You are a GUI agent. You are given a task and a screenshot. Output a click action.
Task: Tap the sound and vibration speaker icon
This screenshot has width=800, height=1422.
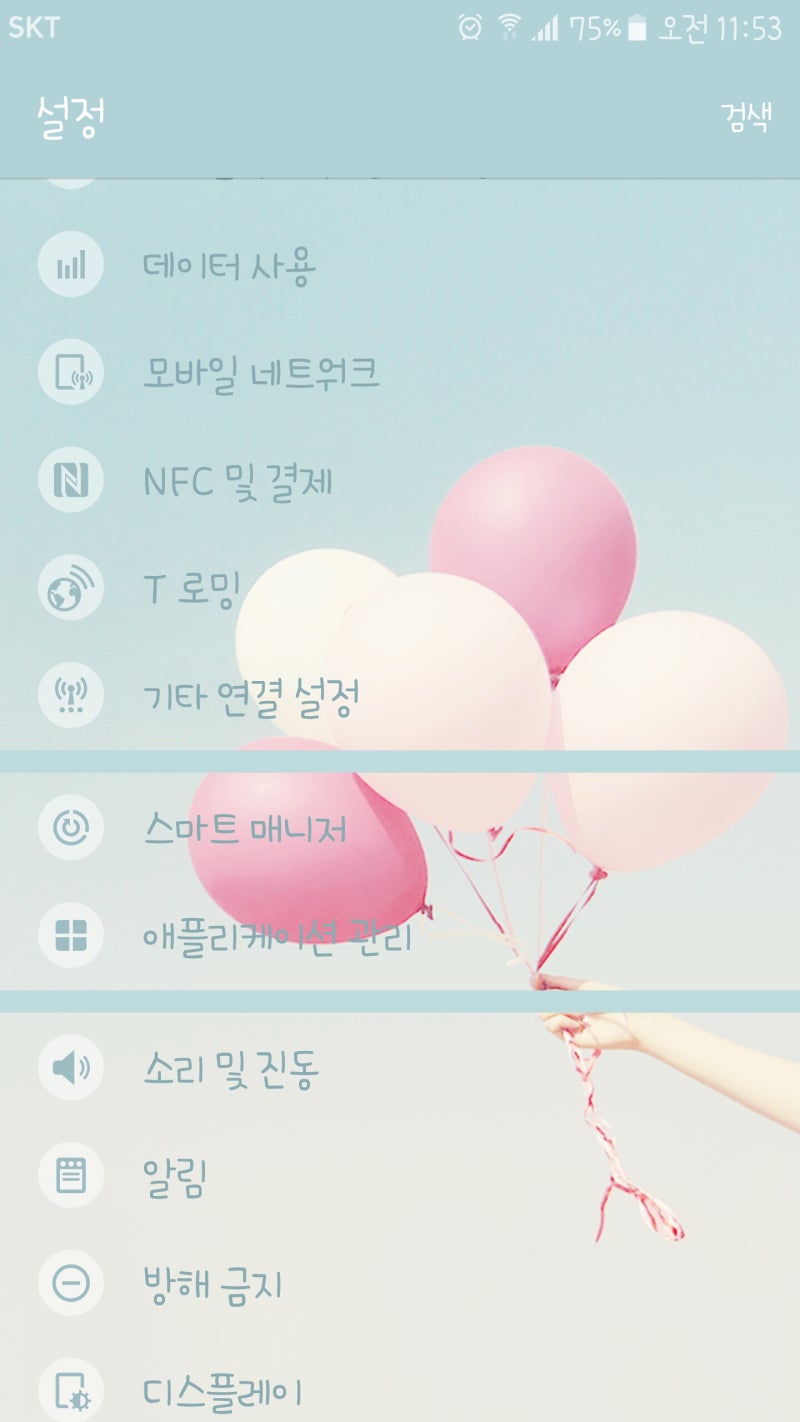[70, 1067]
